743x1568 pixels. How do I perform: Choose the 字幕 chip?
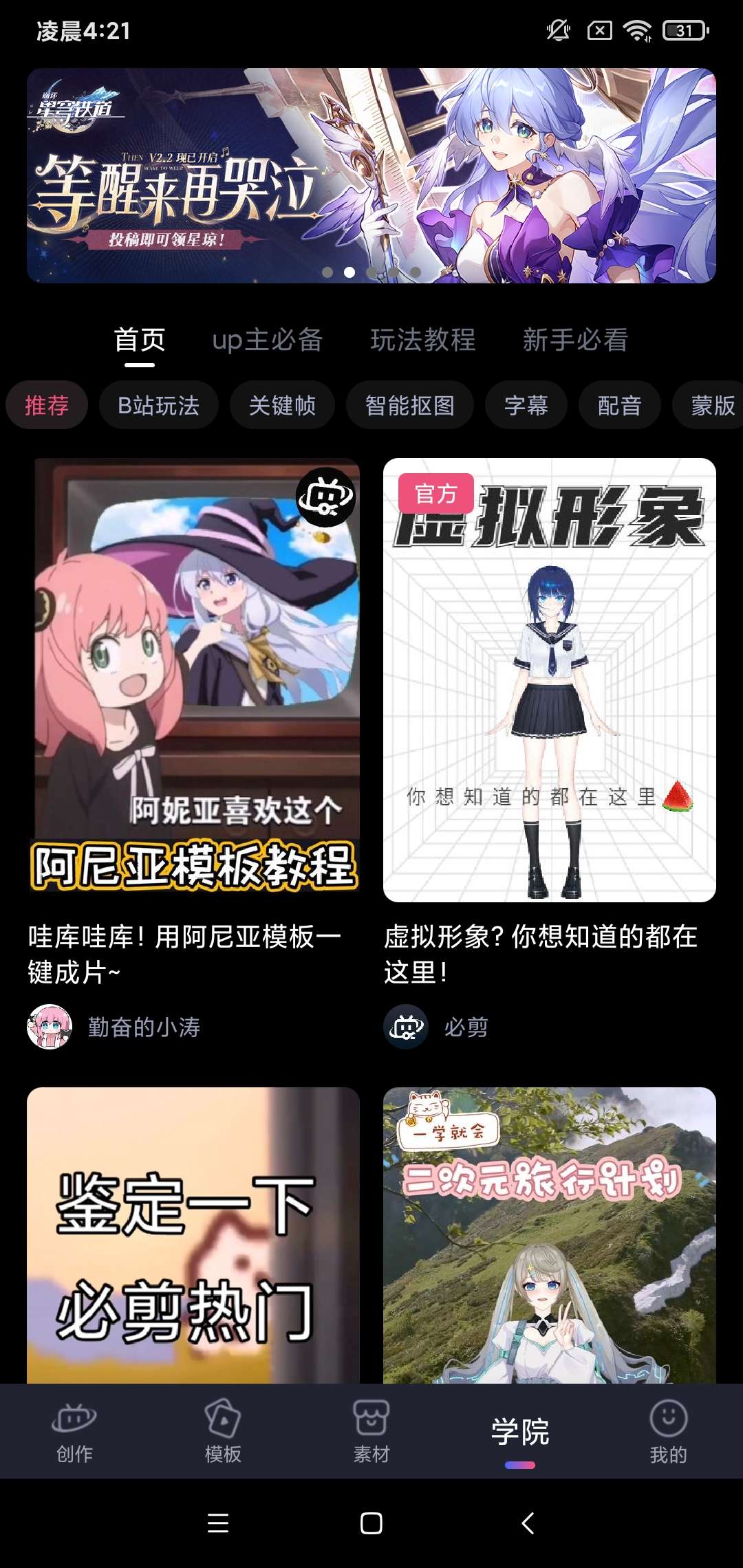526,405
